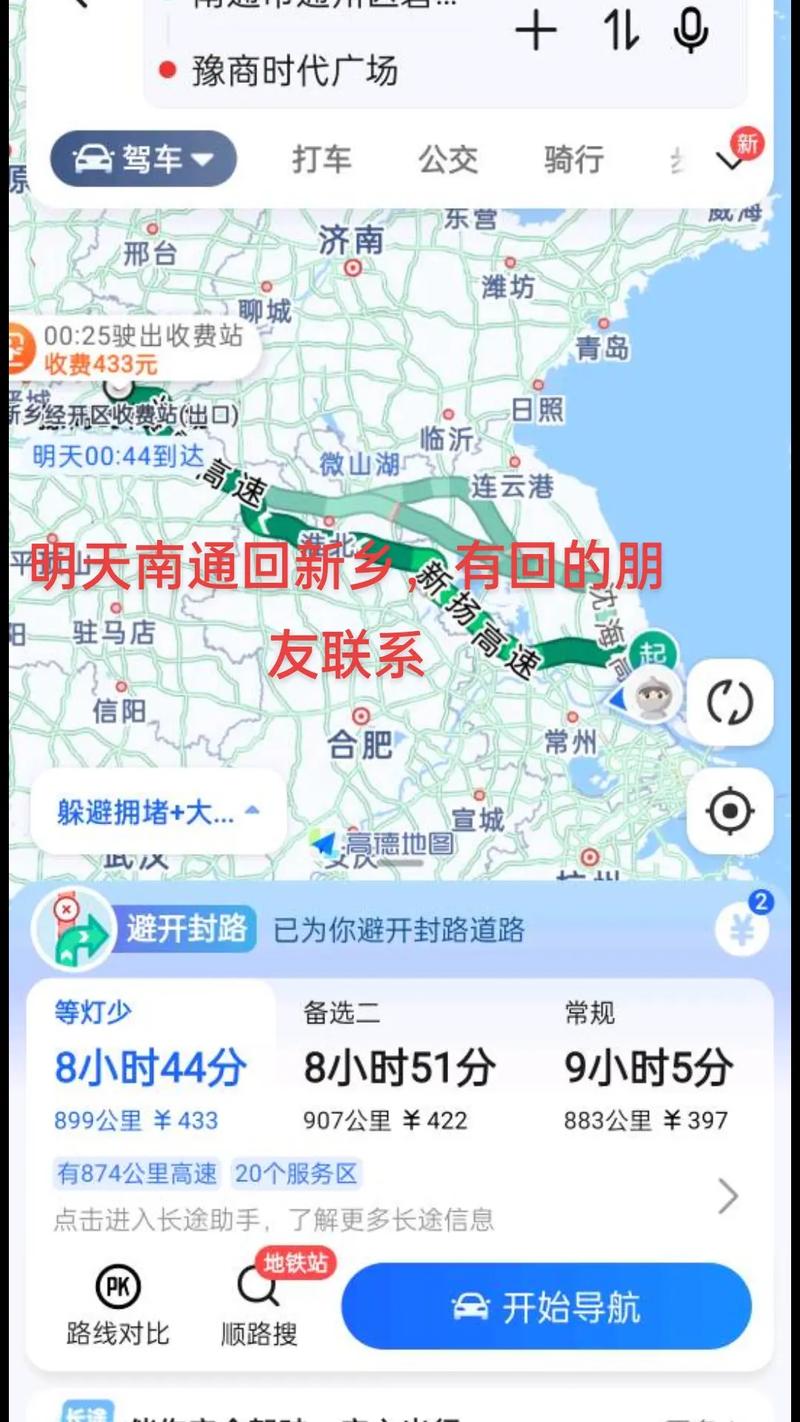This screenshot has width=800, height=1422.
Task: Pick the 常规 route of 9小时5分
Action: (648, 1066)
